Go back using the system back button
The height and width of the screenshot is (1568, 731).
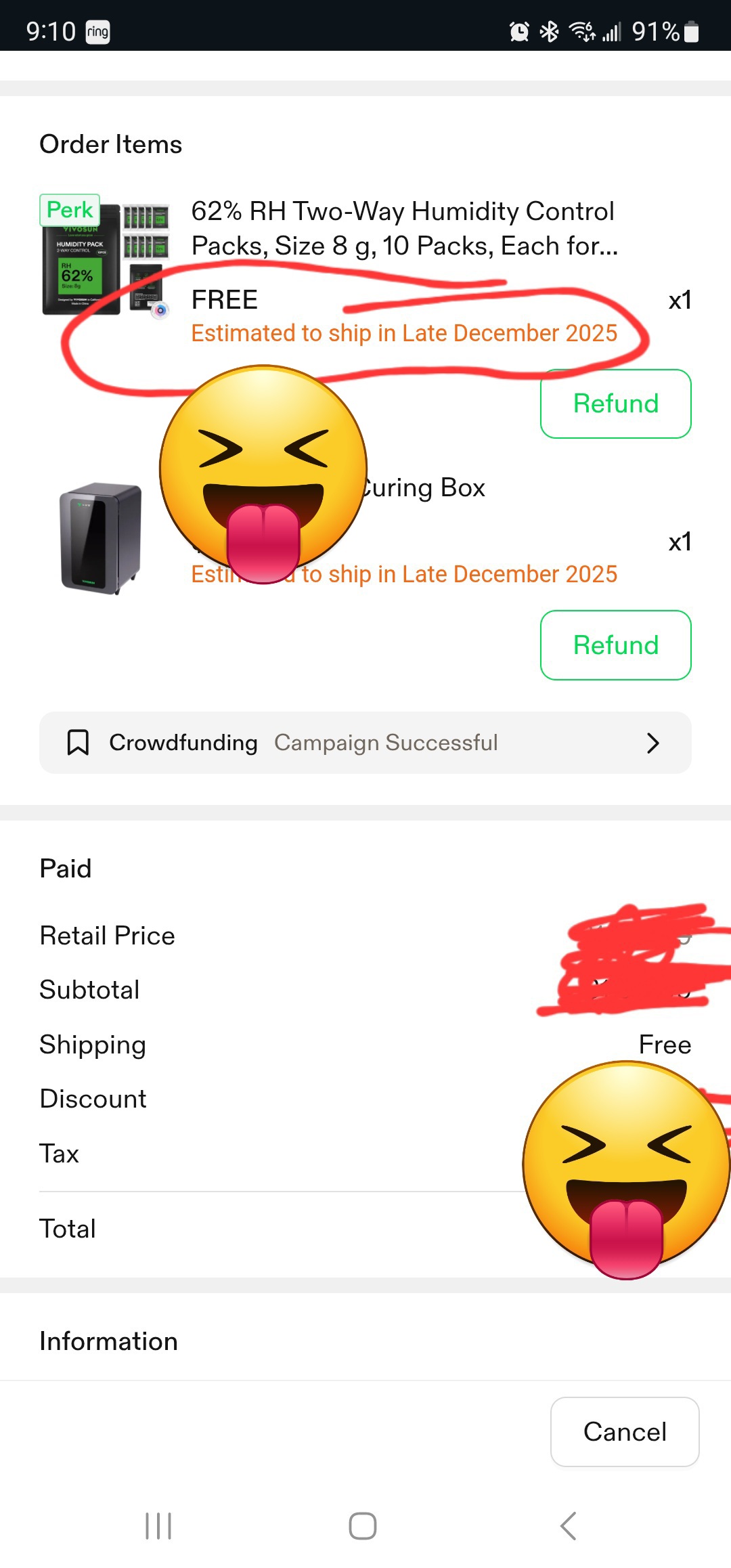click(x=569, y=1526)
